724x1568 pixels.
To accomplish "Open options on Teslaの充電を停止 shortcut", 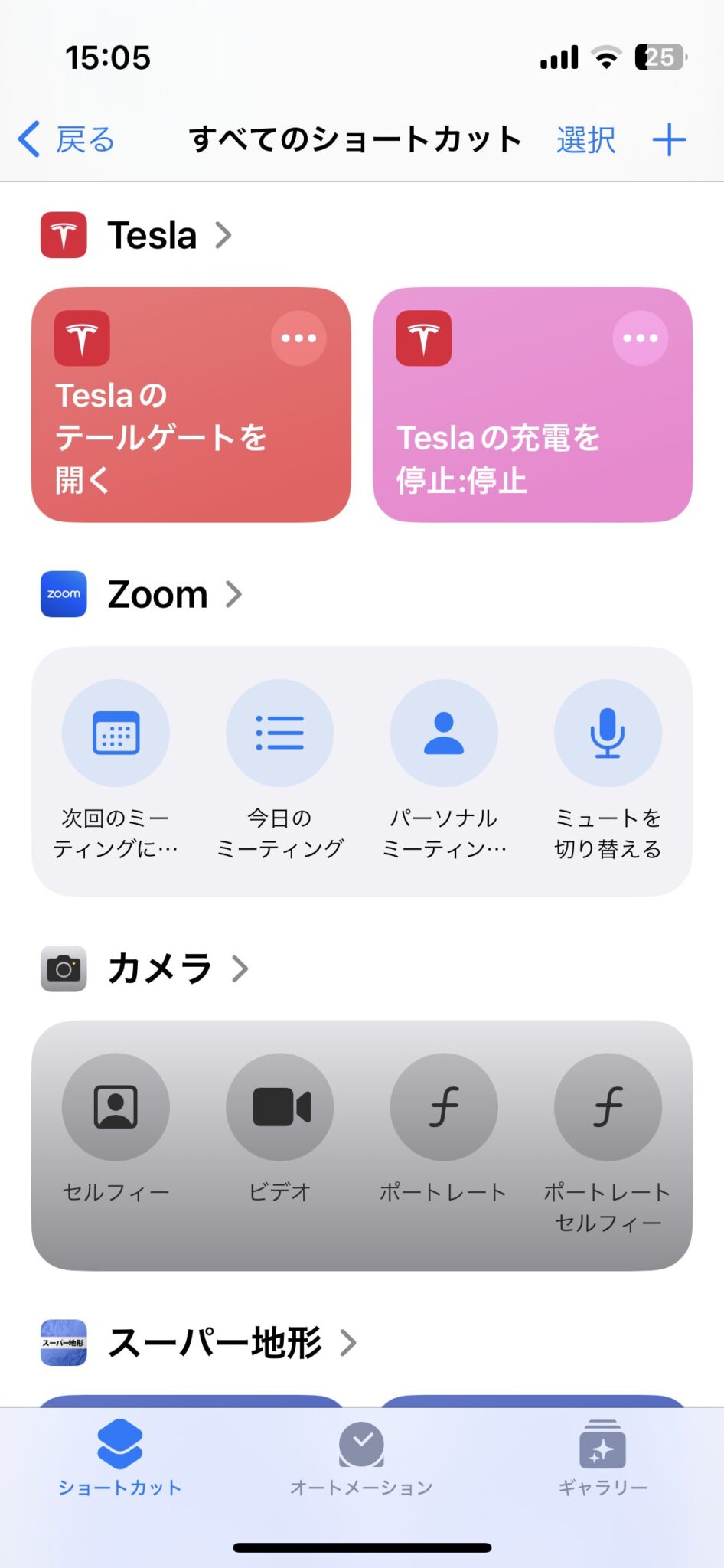I will [x=640, y=337].
